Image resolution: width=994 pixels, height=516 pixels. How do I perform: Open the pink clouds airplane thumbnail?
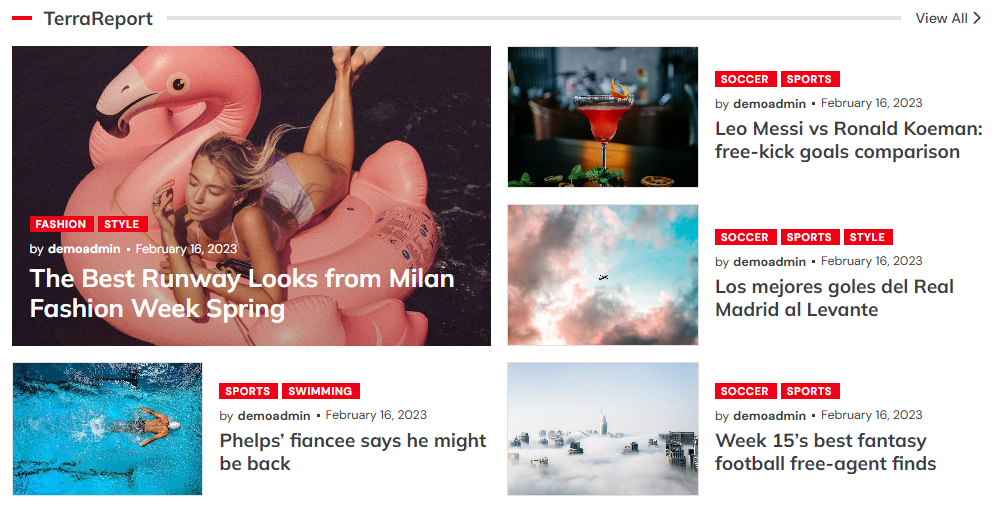602,275
